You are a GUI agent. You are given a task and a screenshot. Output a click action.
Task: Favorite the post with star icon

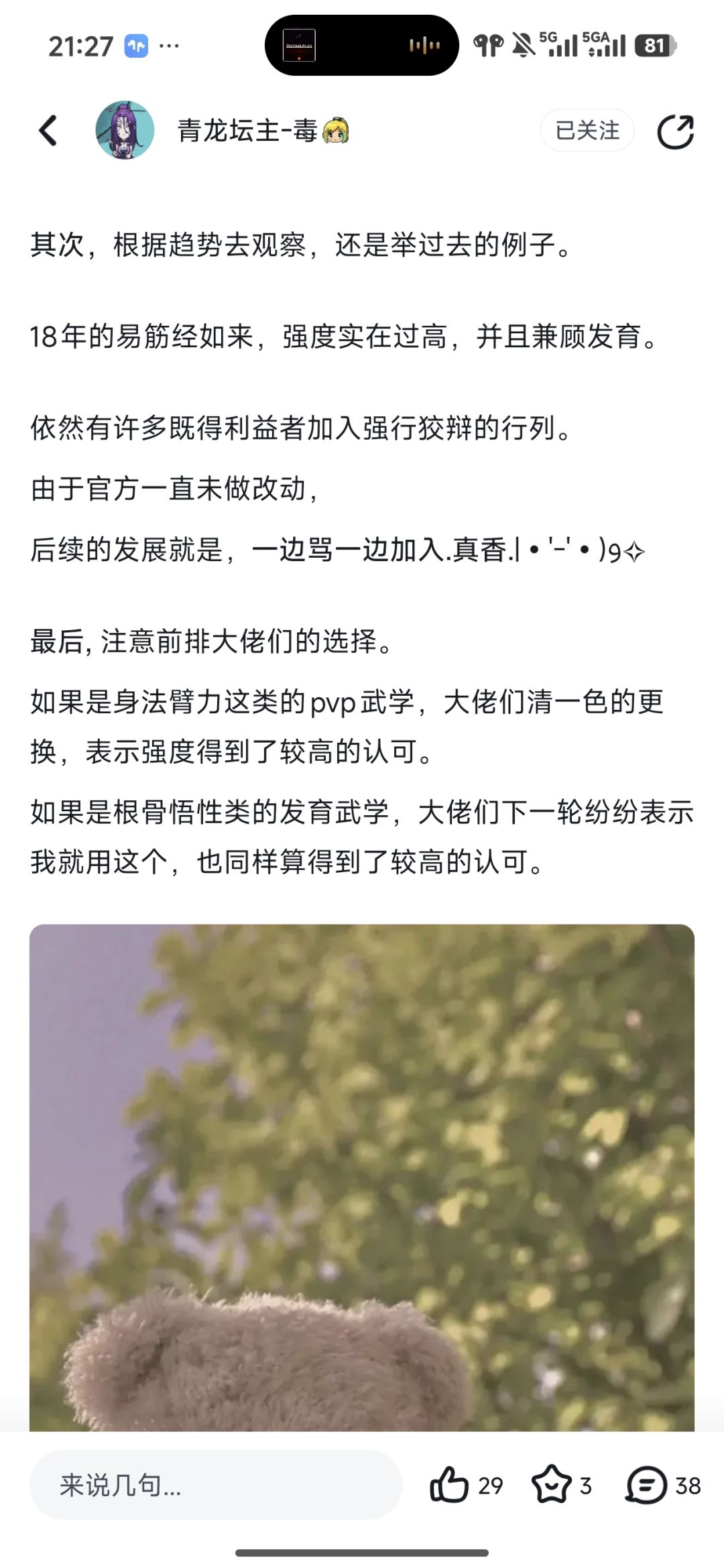551,1485
